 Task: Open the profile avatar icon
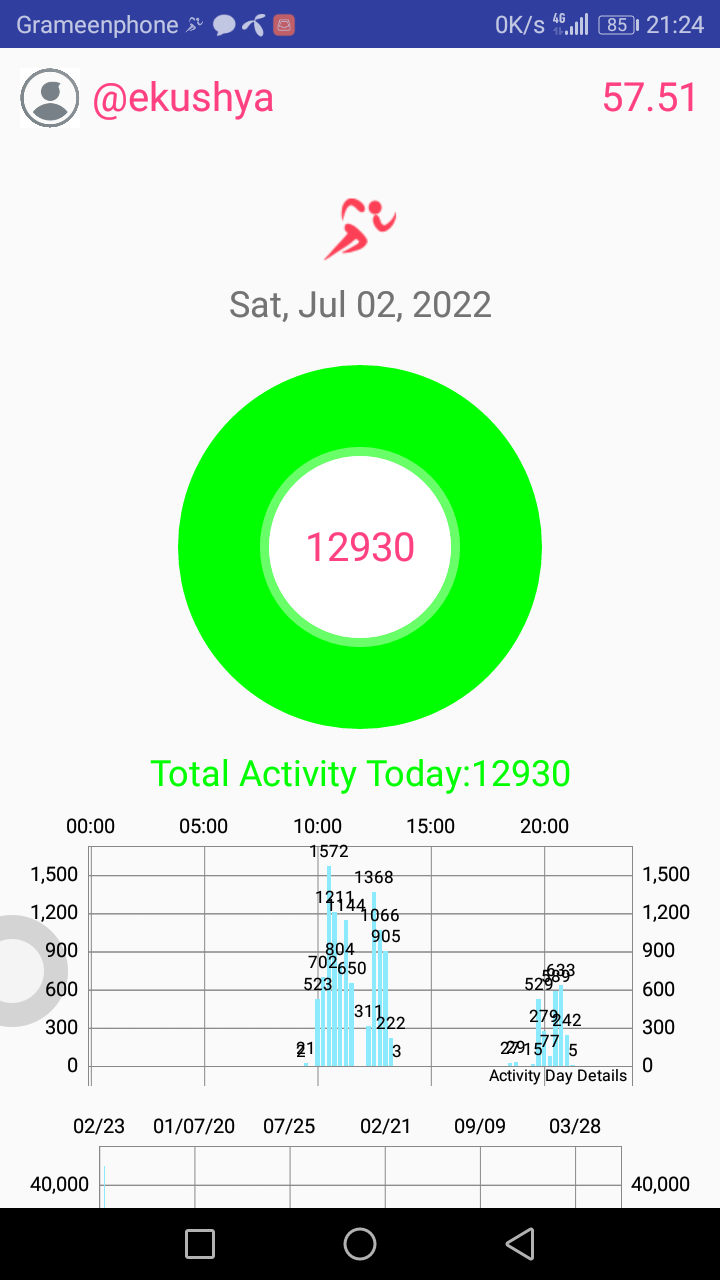point(50,98)
